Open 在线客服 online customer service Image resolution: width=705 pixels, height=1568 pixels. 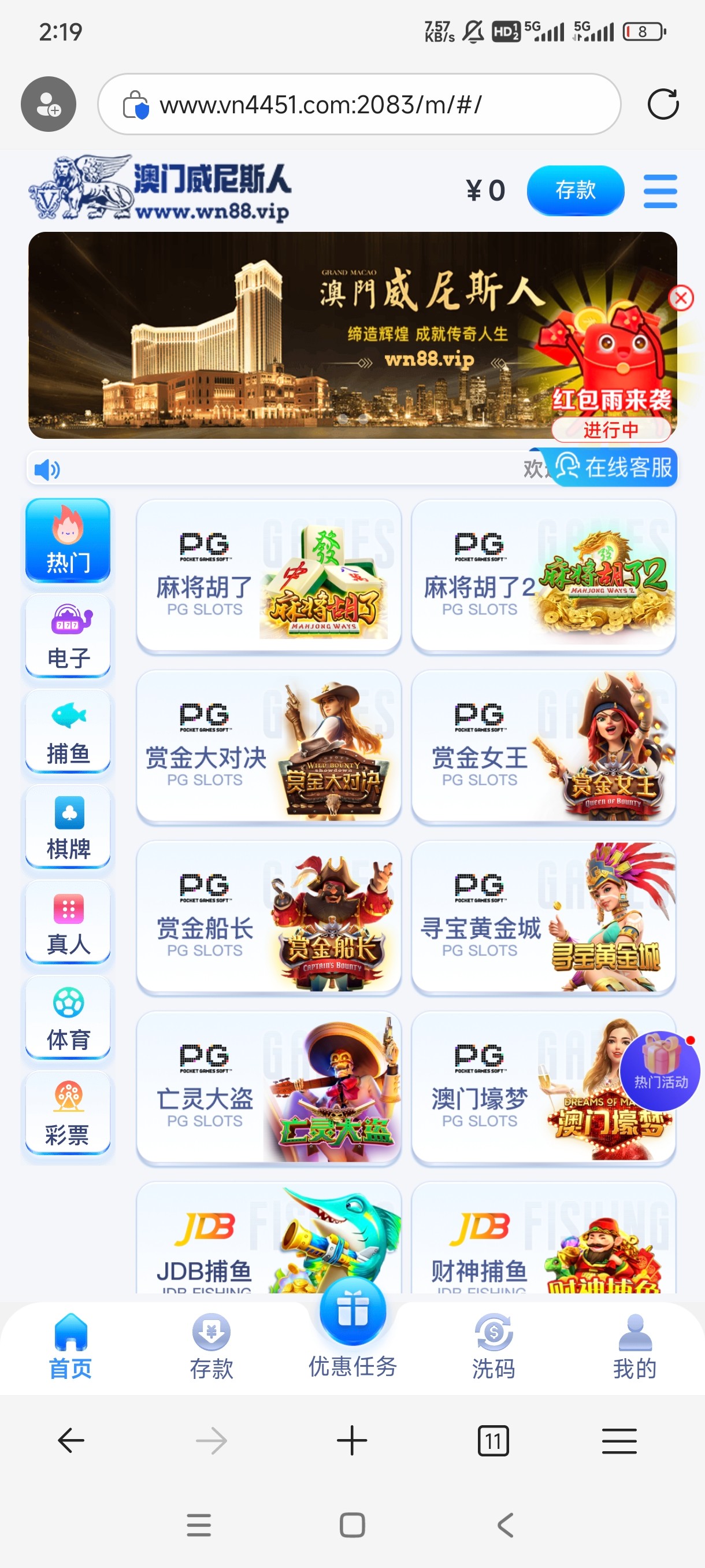pyautogui.click(x=615, y=468)
